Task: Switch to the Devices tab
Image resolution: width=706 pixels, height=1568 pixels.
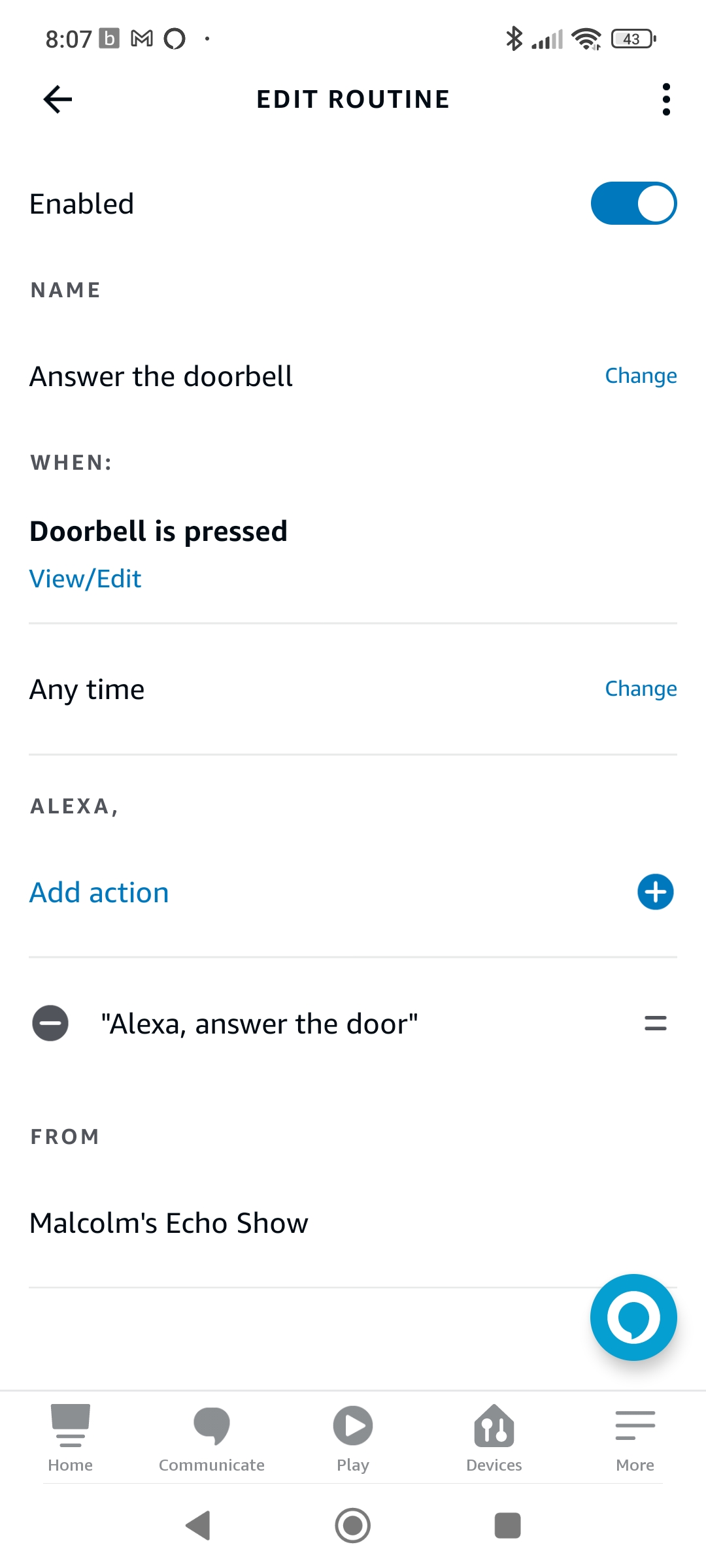Action: point(494,1437)
